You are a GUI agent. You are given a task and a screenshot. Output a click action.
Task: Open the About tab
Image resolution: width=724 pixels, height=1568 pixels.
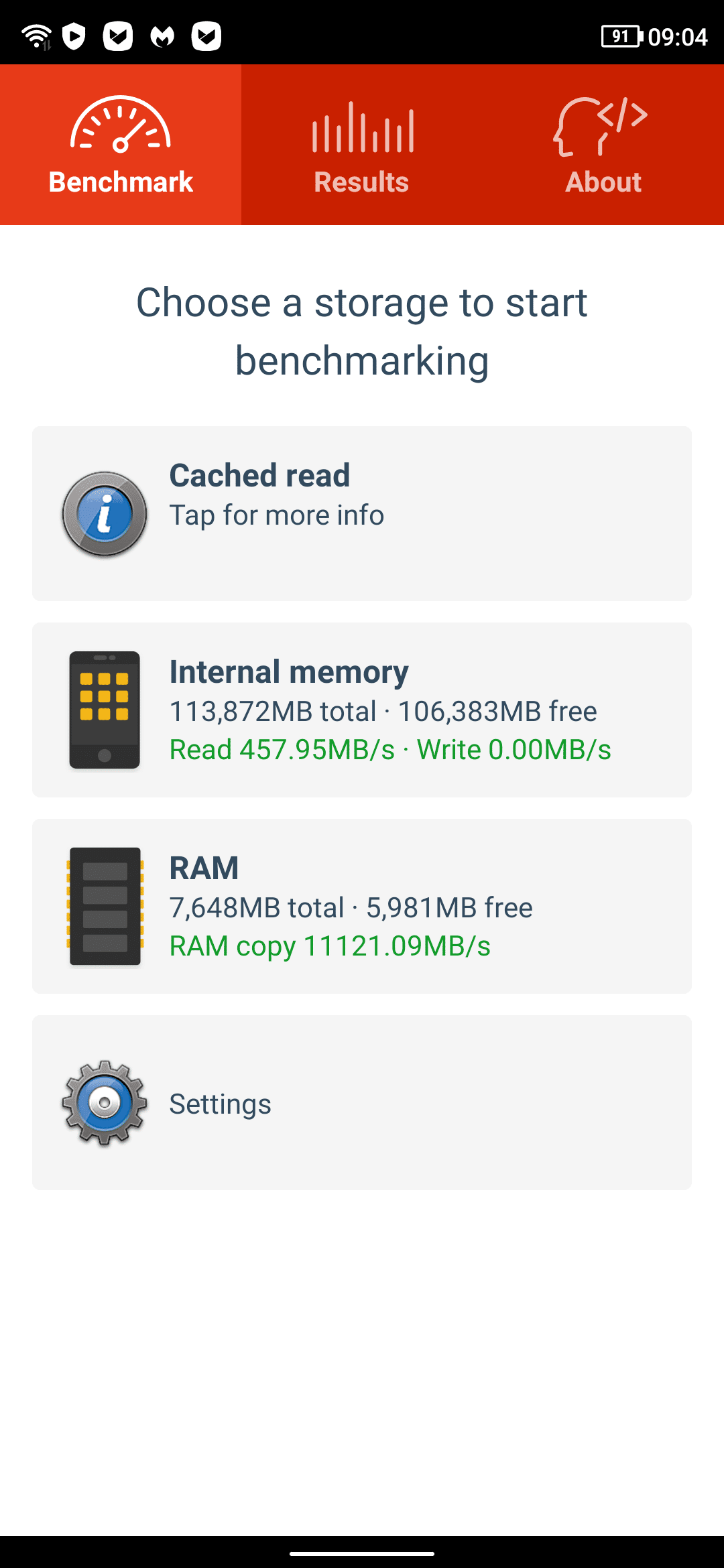tap(603, 145)
